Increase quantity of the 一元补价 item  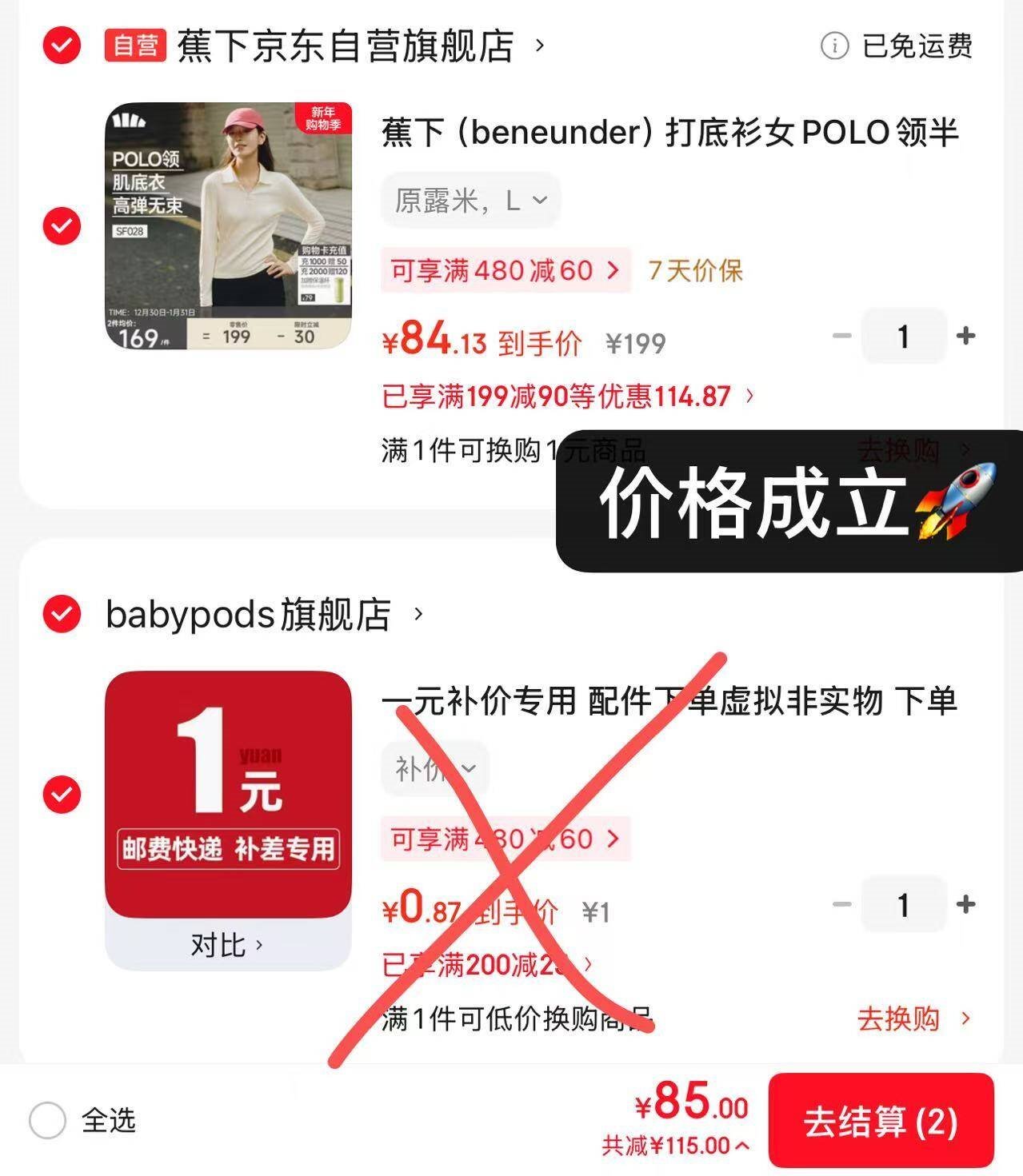point(966,904)
